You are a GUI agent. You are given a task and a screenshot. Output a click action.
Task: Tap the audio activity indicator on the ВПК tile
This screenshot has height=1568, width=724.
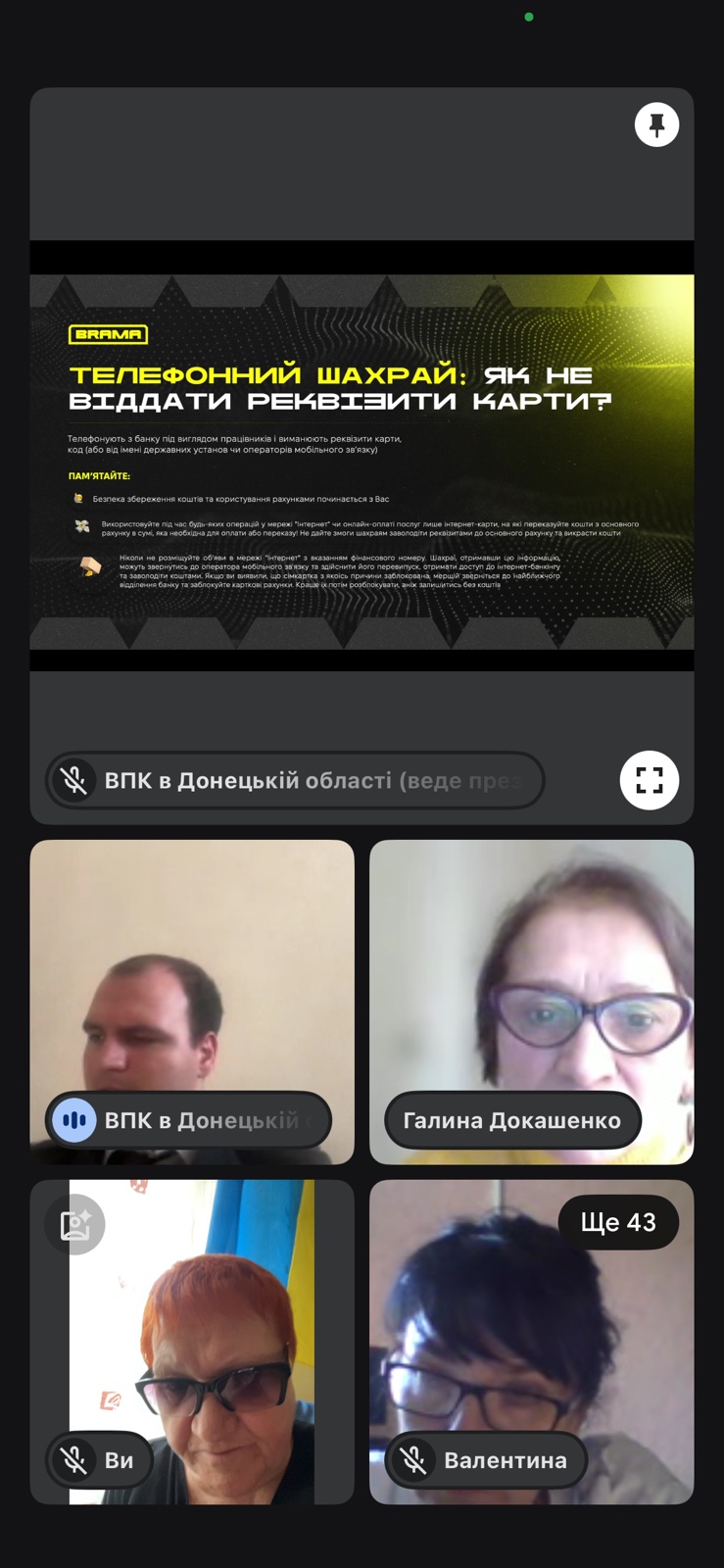pyautogui.click(x=73, y=1120)
